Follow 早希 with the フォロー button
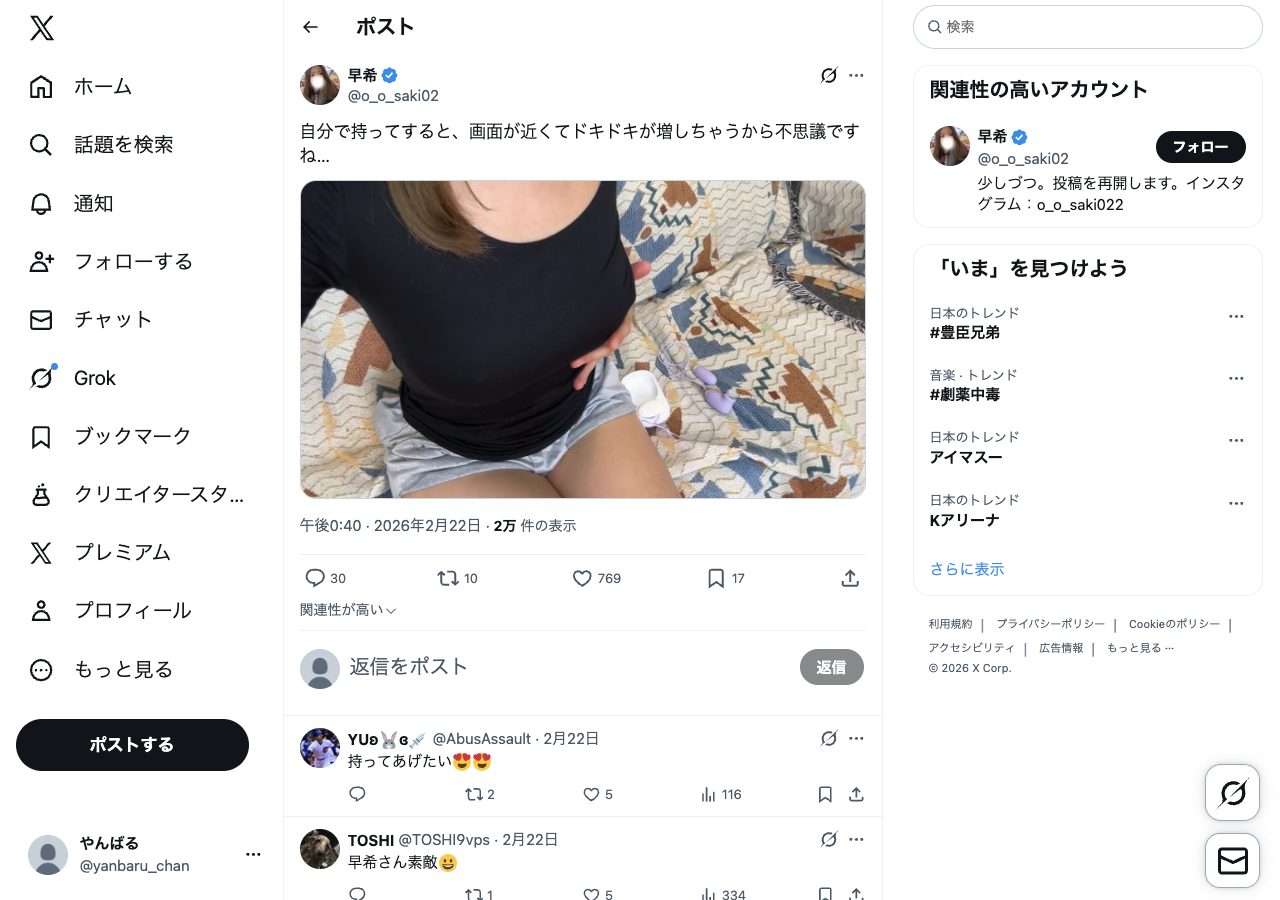 tap(1200, 147)
